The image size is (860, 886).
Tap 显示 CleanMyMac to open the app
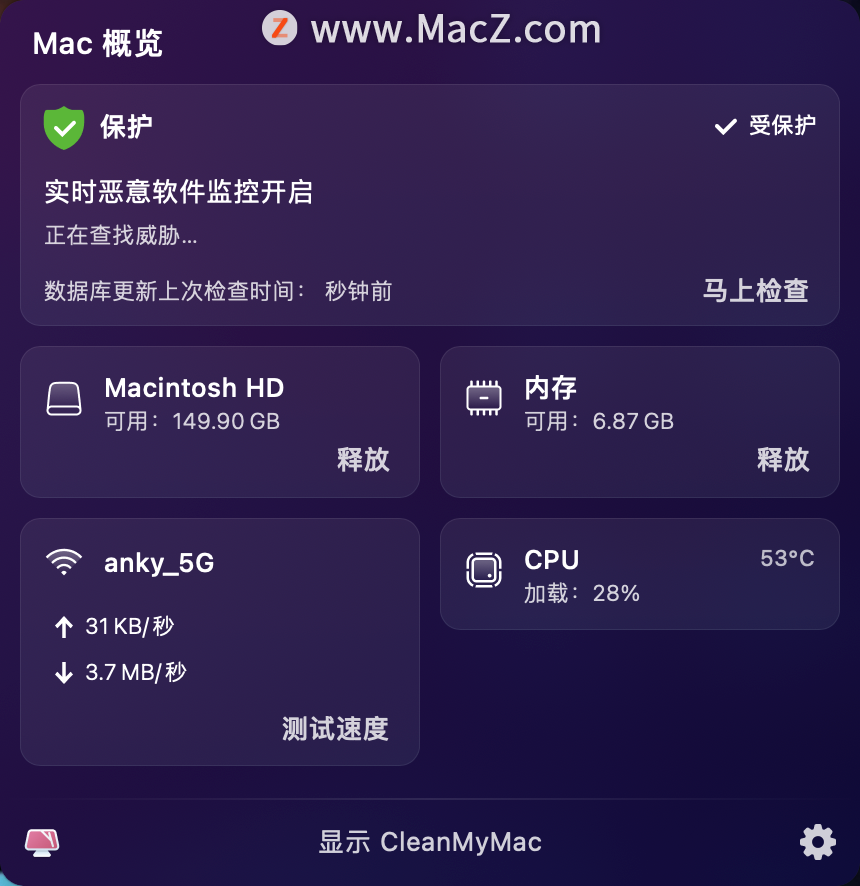430,842
